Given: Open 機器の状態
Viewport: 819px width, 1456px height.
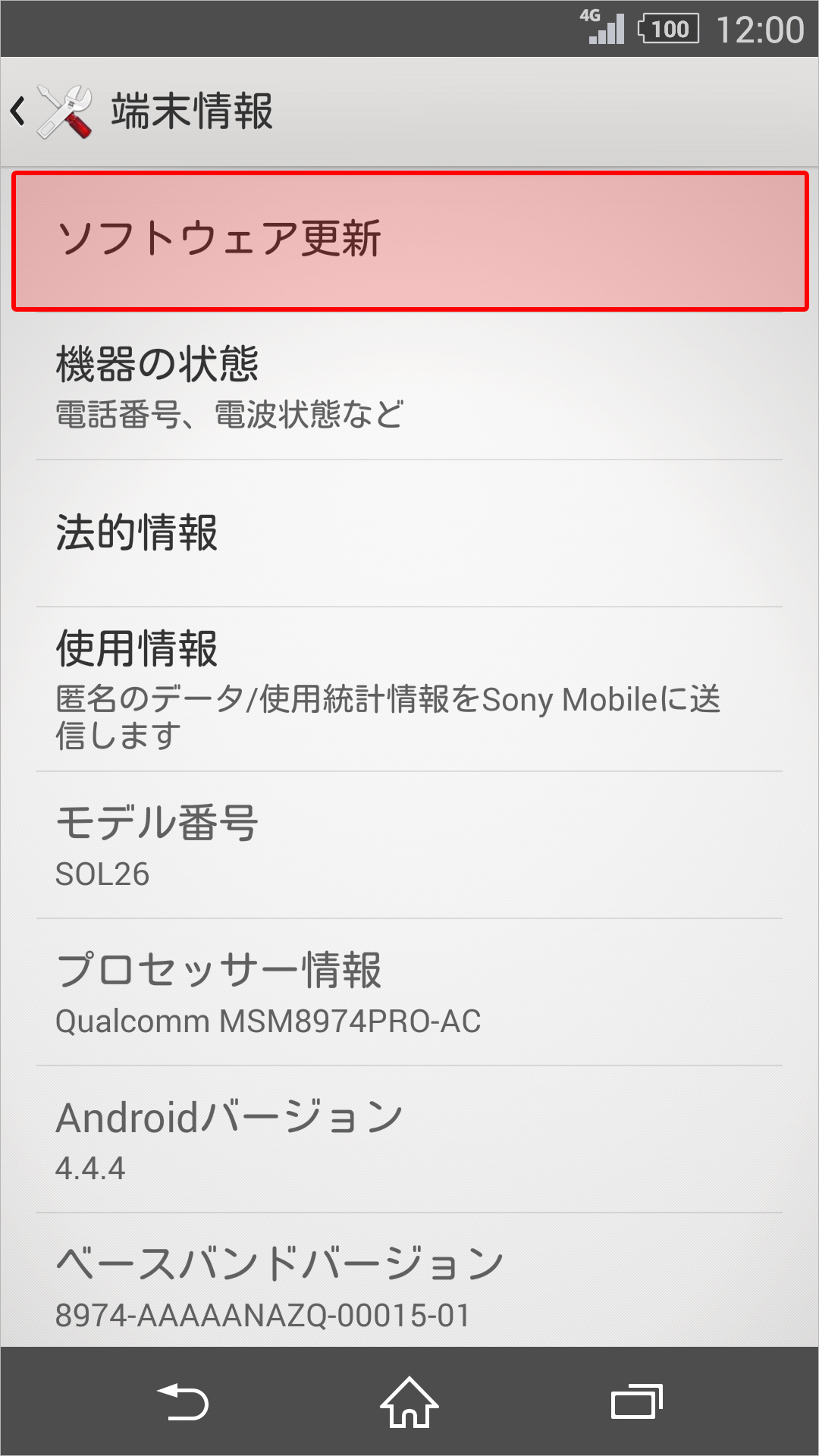Looking at the screenshot, I should pos(409,385).
